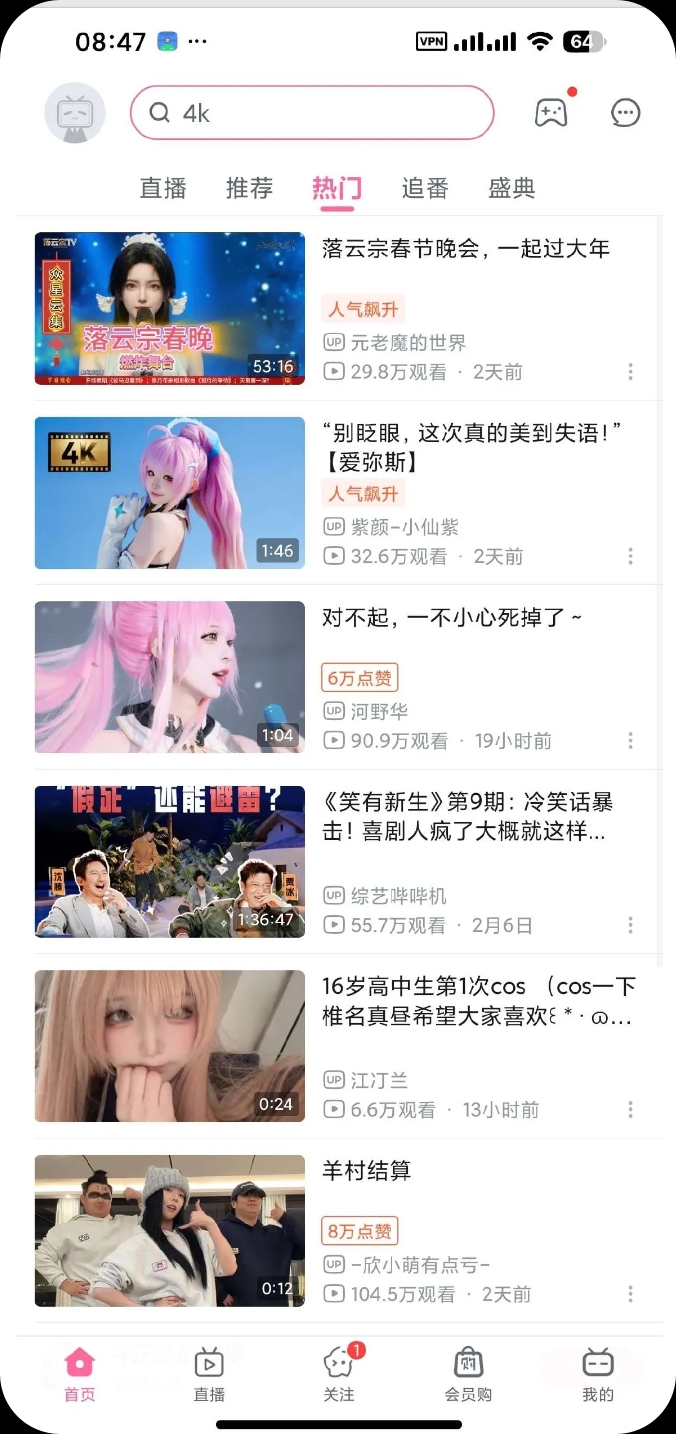Open more options for 落云宗春节晚会 video
The image size is (676, 1434).
630,372
